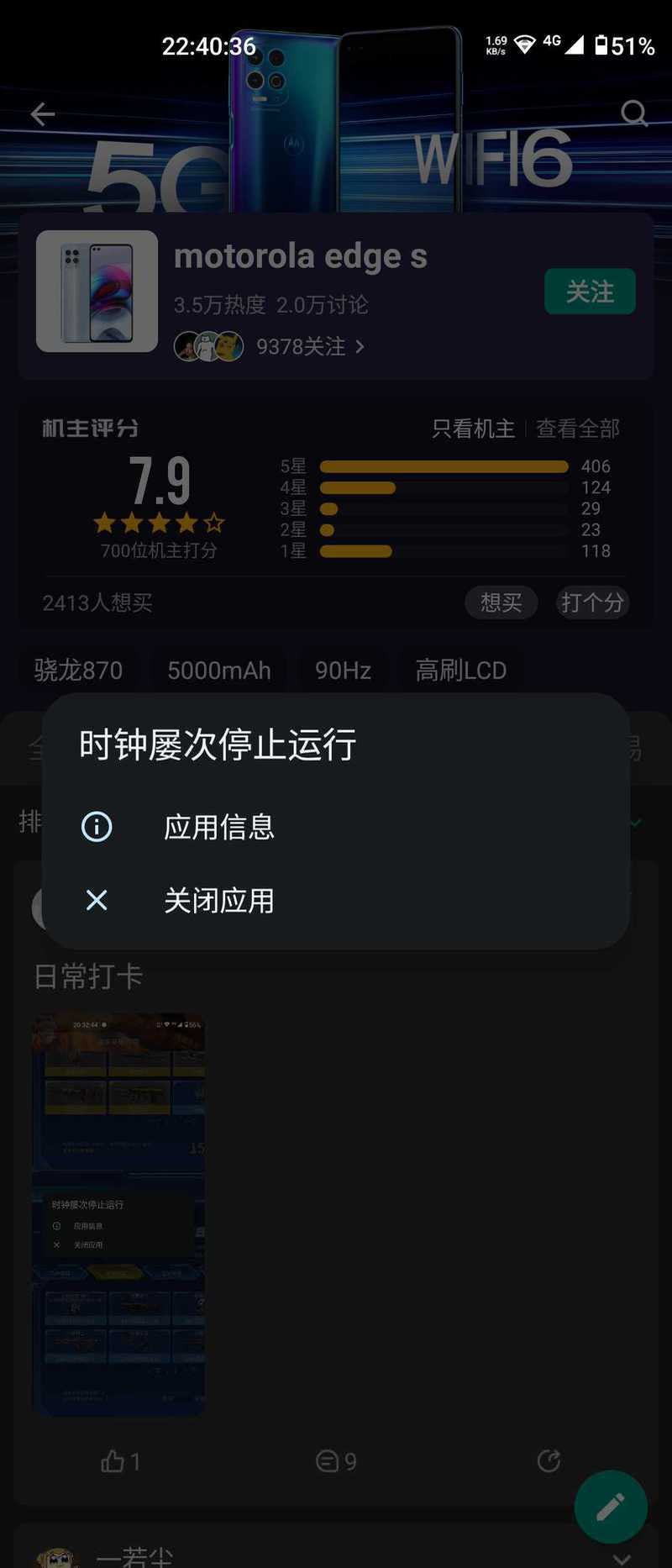Open 应用信息 for the crashed clock app
The height and width of the screenshot is (1568, 672).
pos(218,827)
